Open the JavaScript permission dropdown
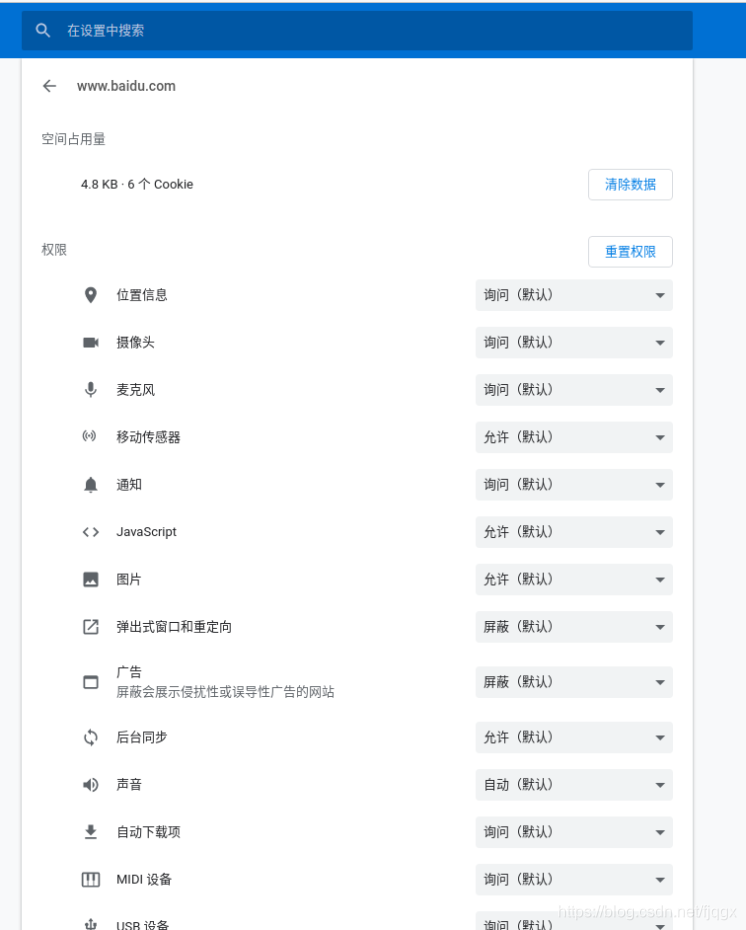Image resolution: width=746 pixels, height=930 pixels. [573, 532]
